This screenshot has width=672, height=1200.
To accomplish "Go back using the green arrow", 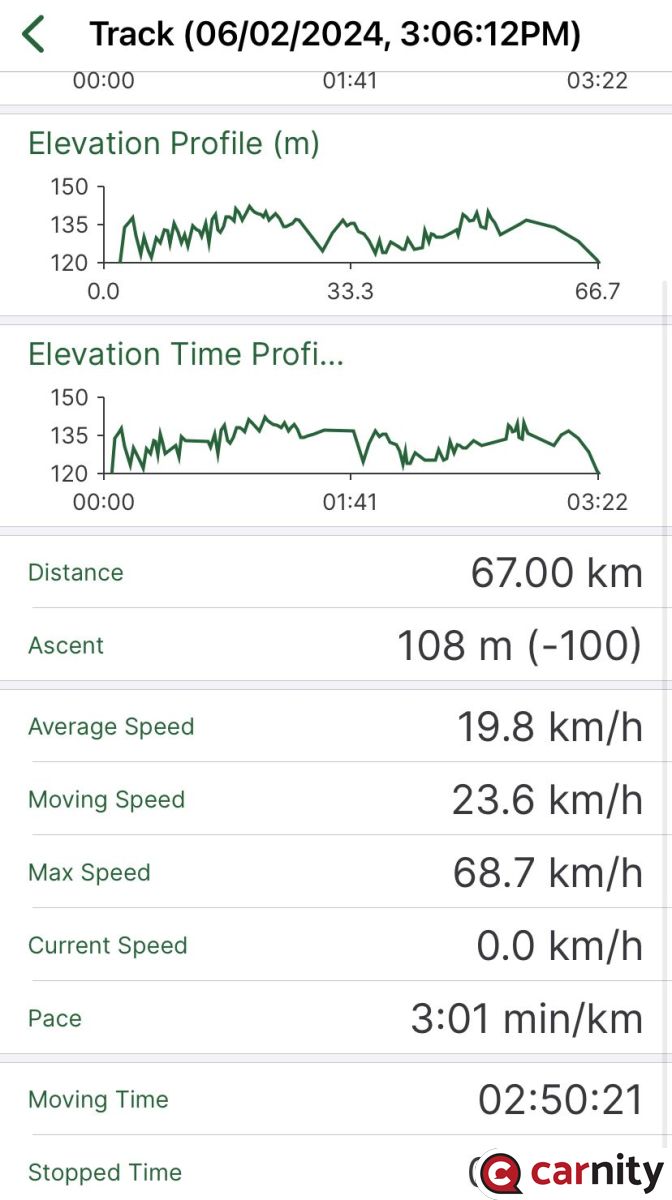I will (33, 34).
